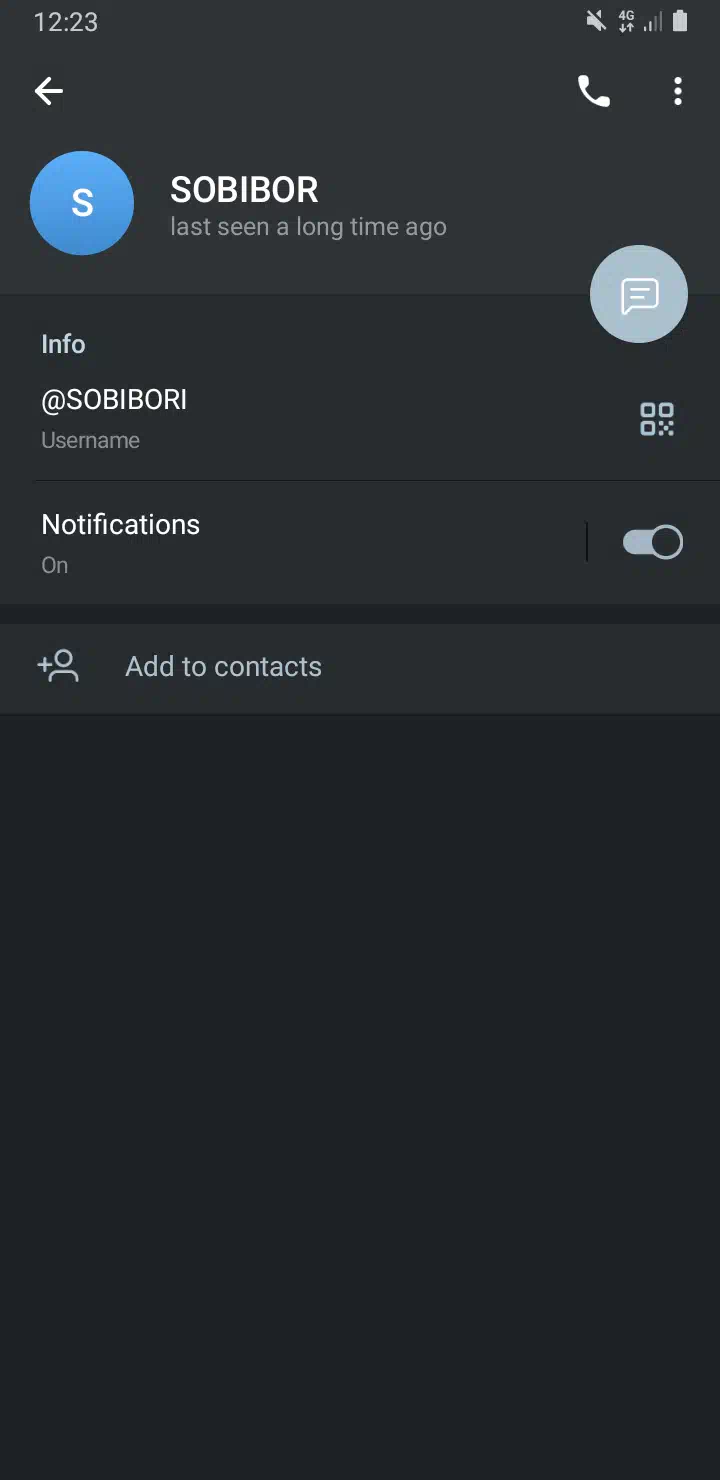Image resolution: width=720 pixels, height=1480 pixels.
Task: Go back using the arrow icon
Action: [48, 92]
